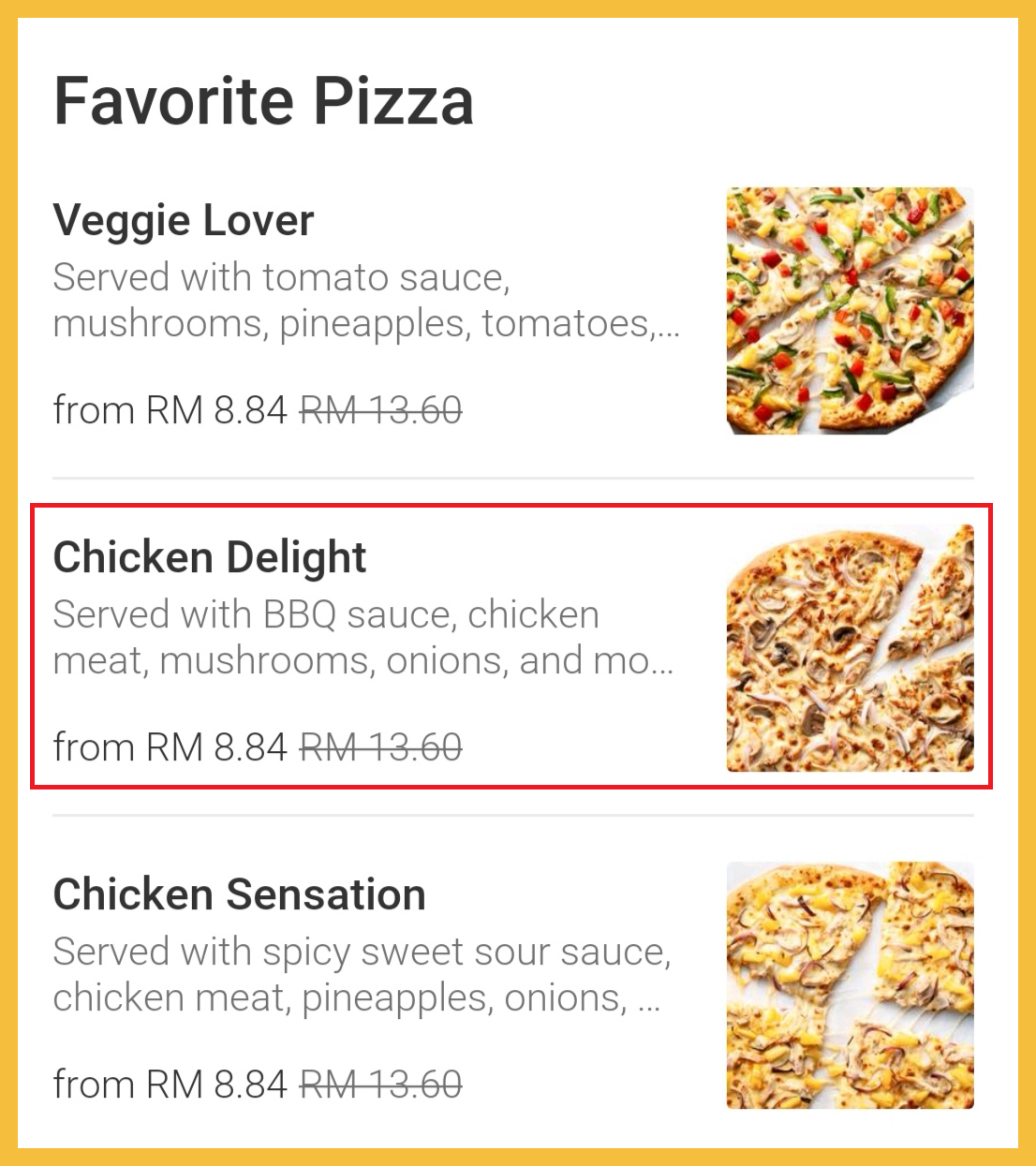View the Chicken Sensation pizza details

(x=240, y=895)
